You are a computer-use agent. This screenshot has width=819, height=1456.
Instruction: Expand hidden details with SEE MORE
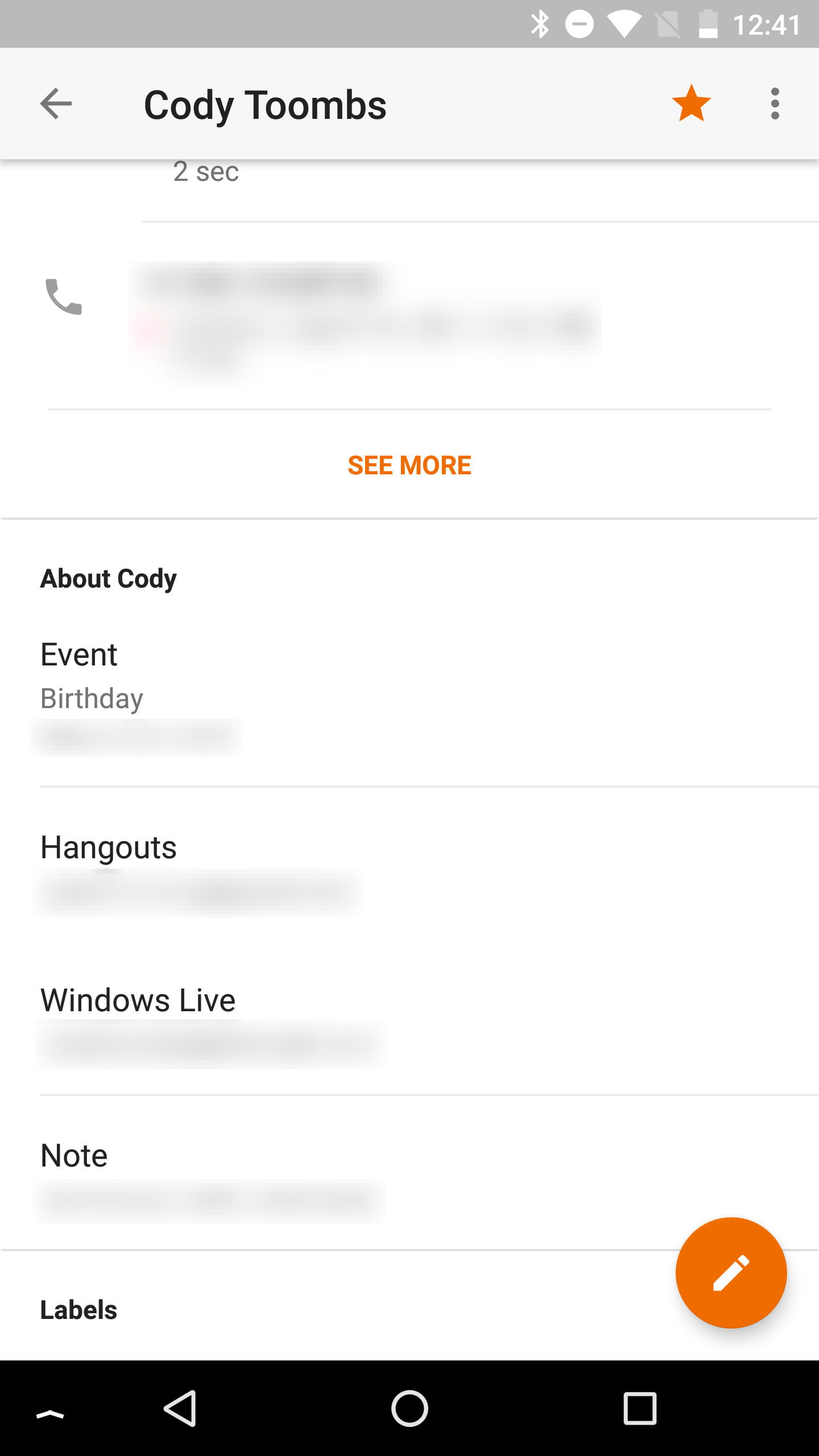coord(409,465)
